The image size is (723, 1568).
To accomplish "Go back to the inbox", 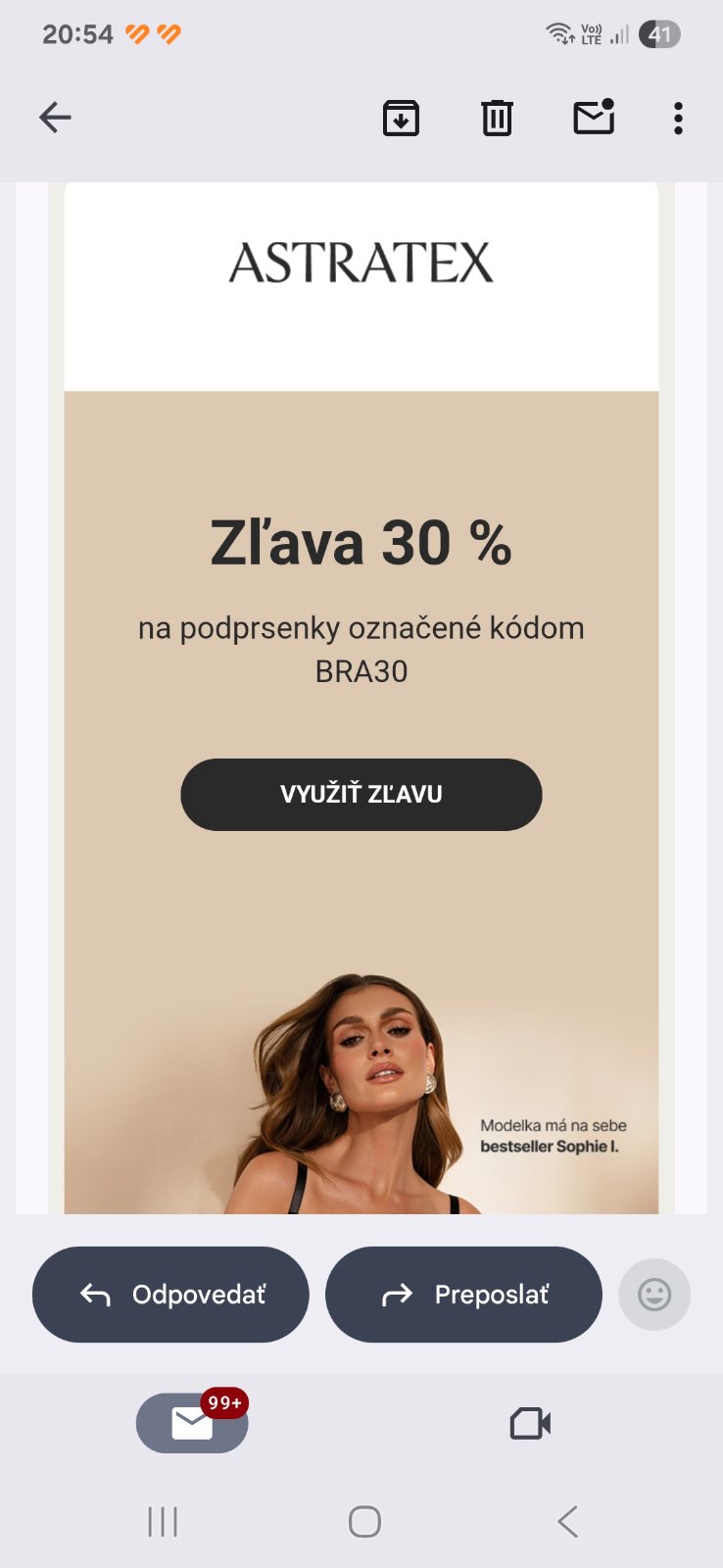I will point(56,119).
